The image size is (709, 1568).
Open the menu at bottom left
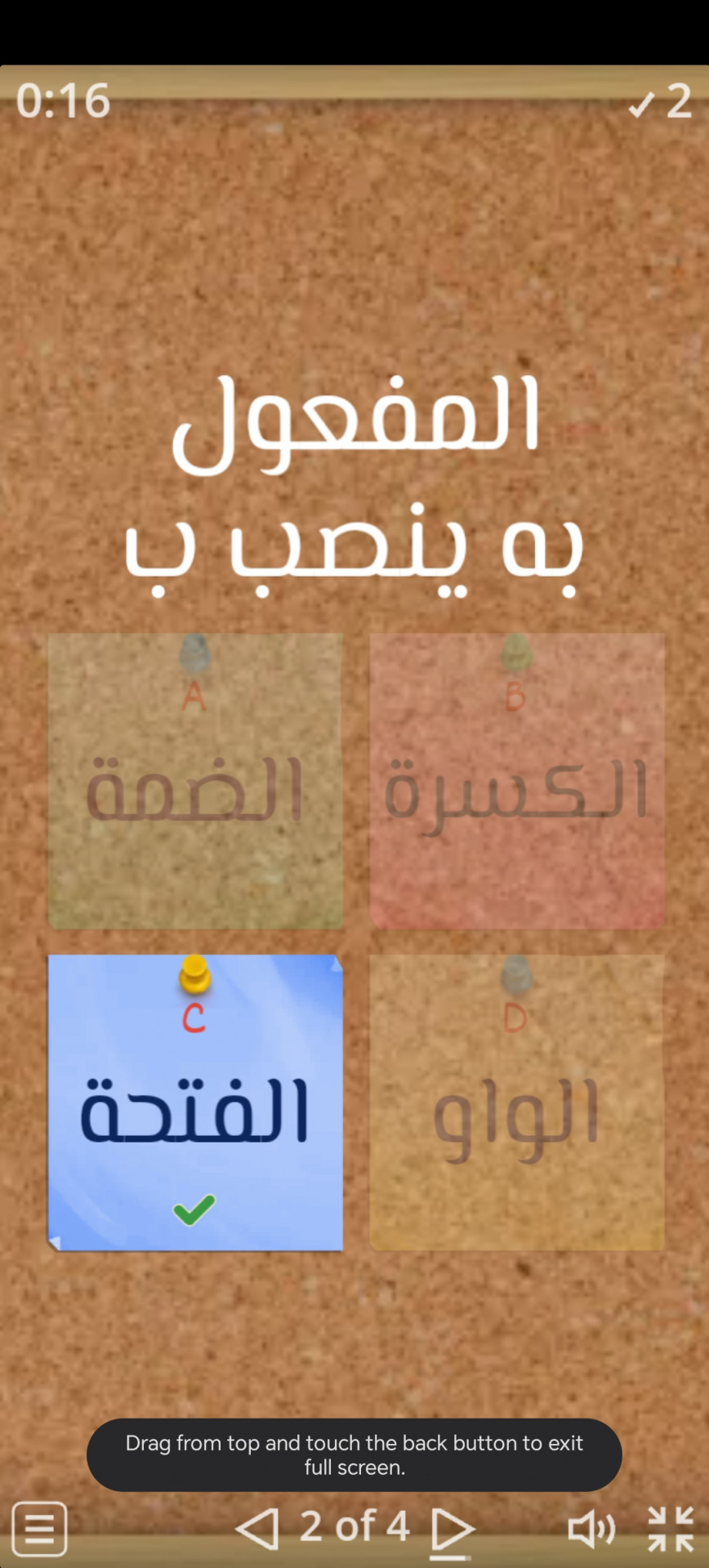(x=39, y=1528)
